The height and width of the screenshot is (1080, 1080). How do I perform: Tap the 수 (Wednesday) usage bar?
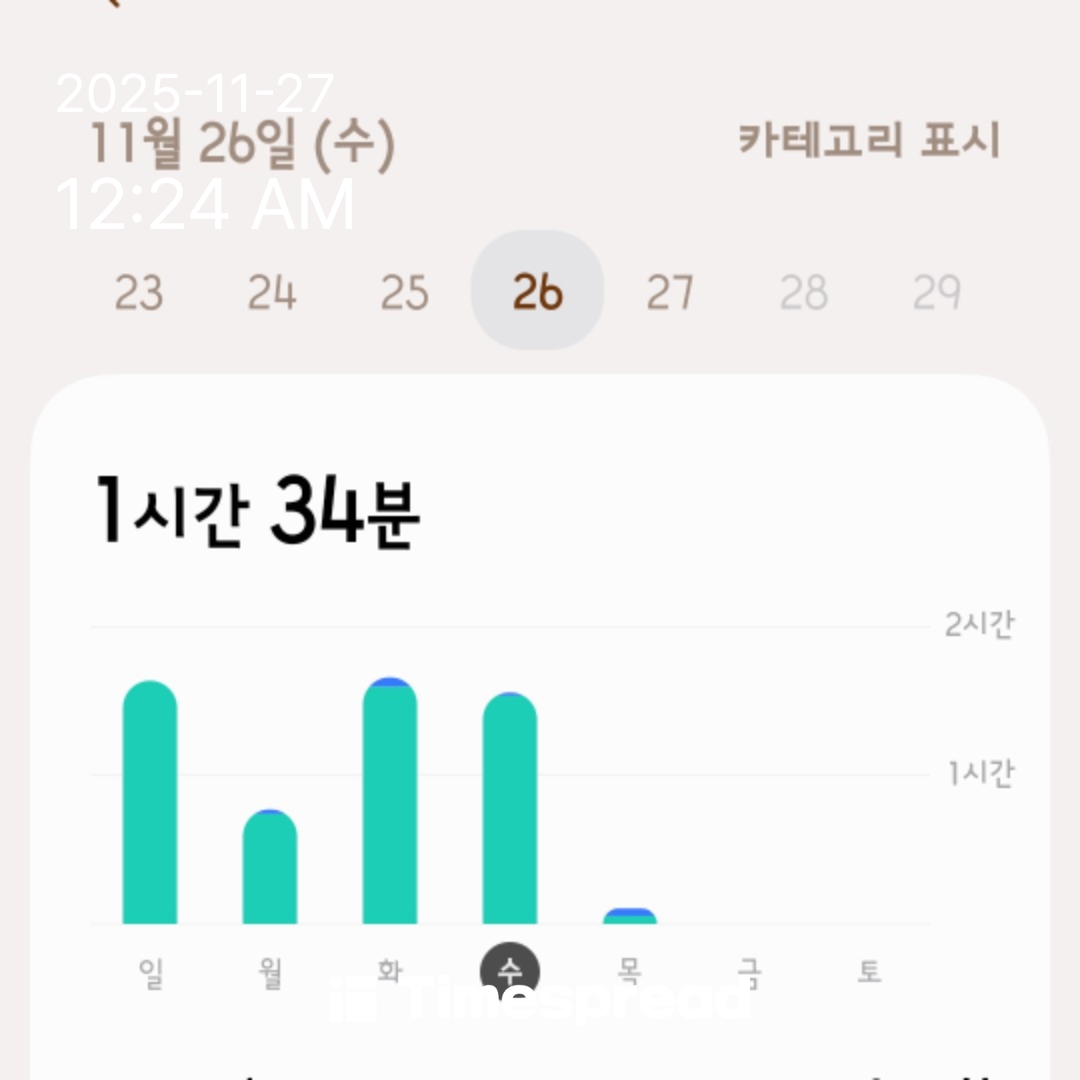coord(510,809)
